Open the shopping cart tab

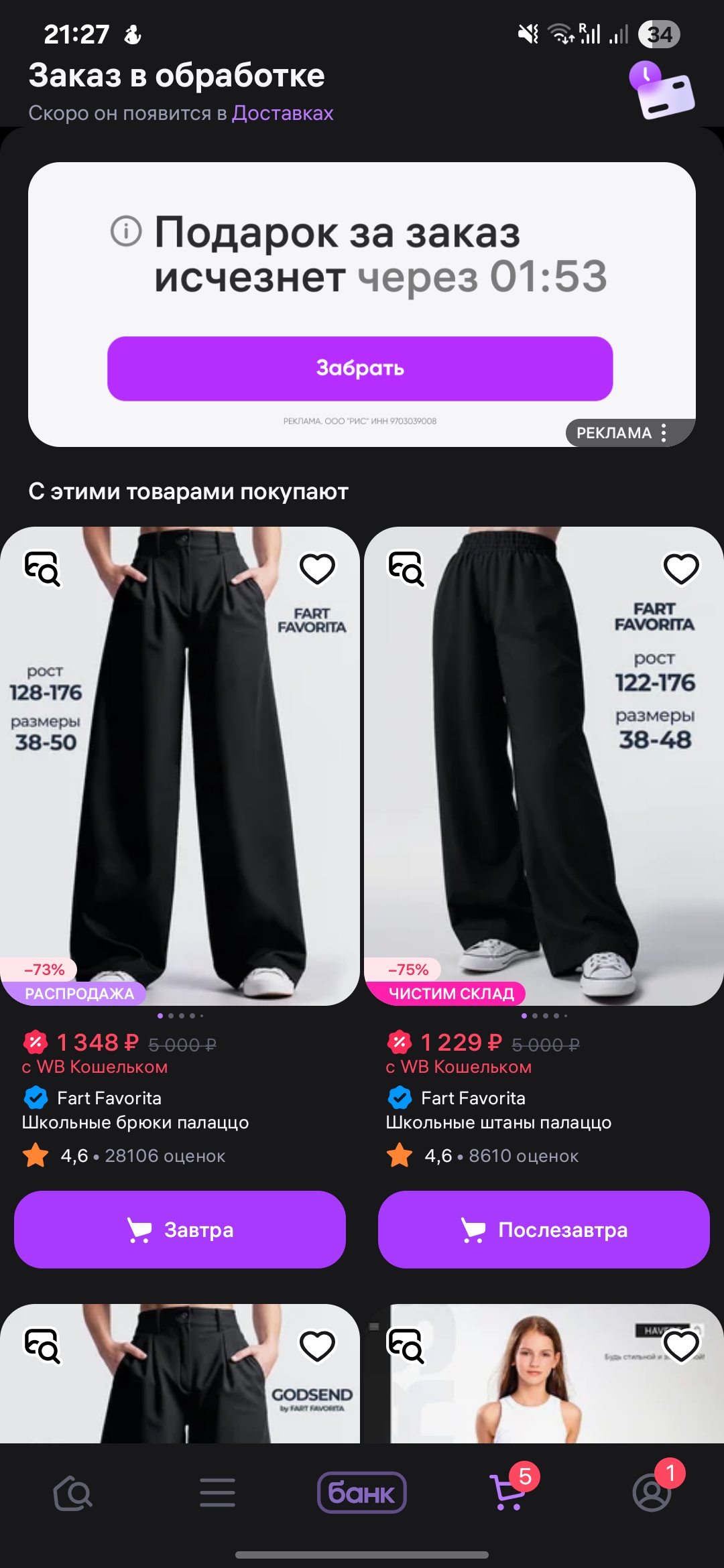click(x=508, y=1493)
